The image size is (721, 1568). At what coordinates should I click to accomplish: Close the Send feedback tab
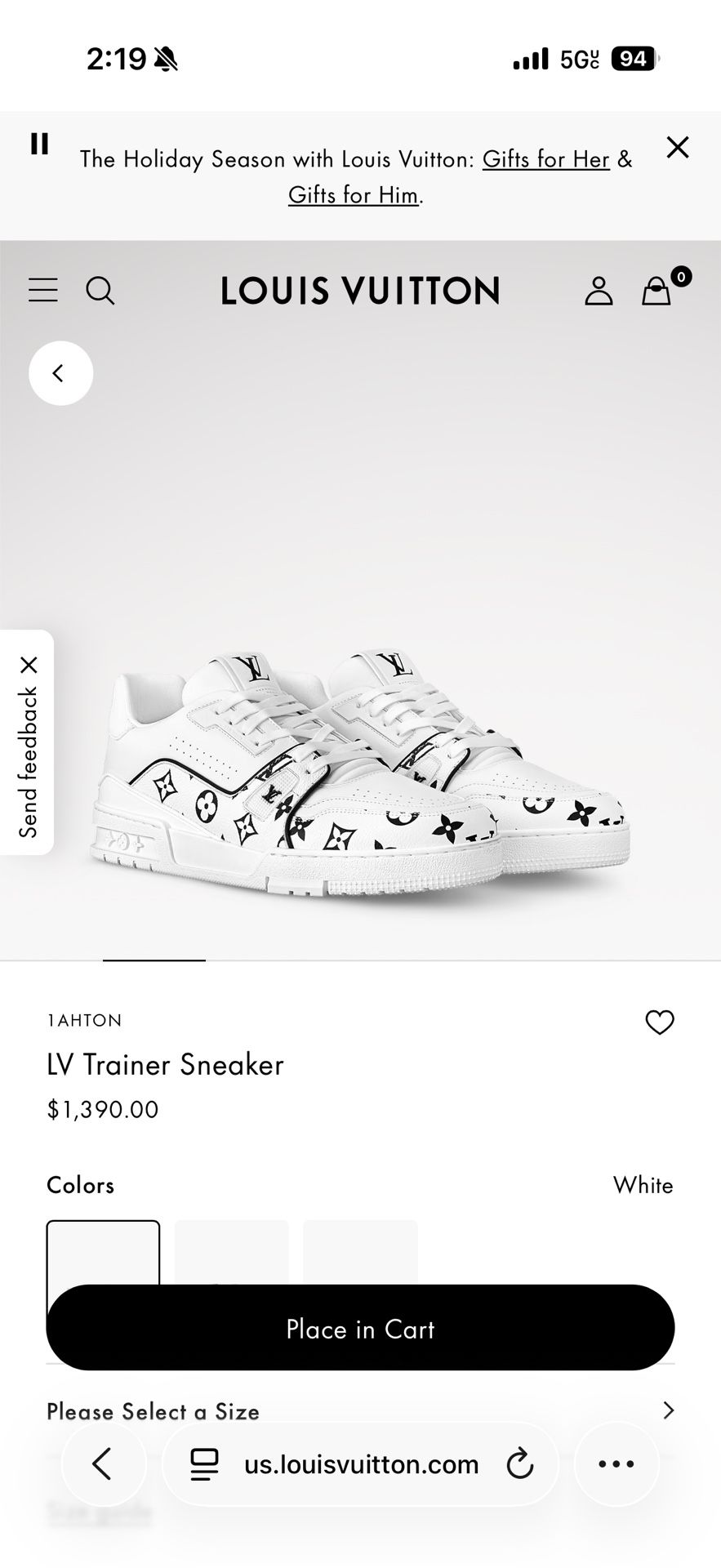[x=30, y=664]
